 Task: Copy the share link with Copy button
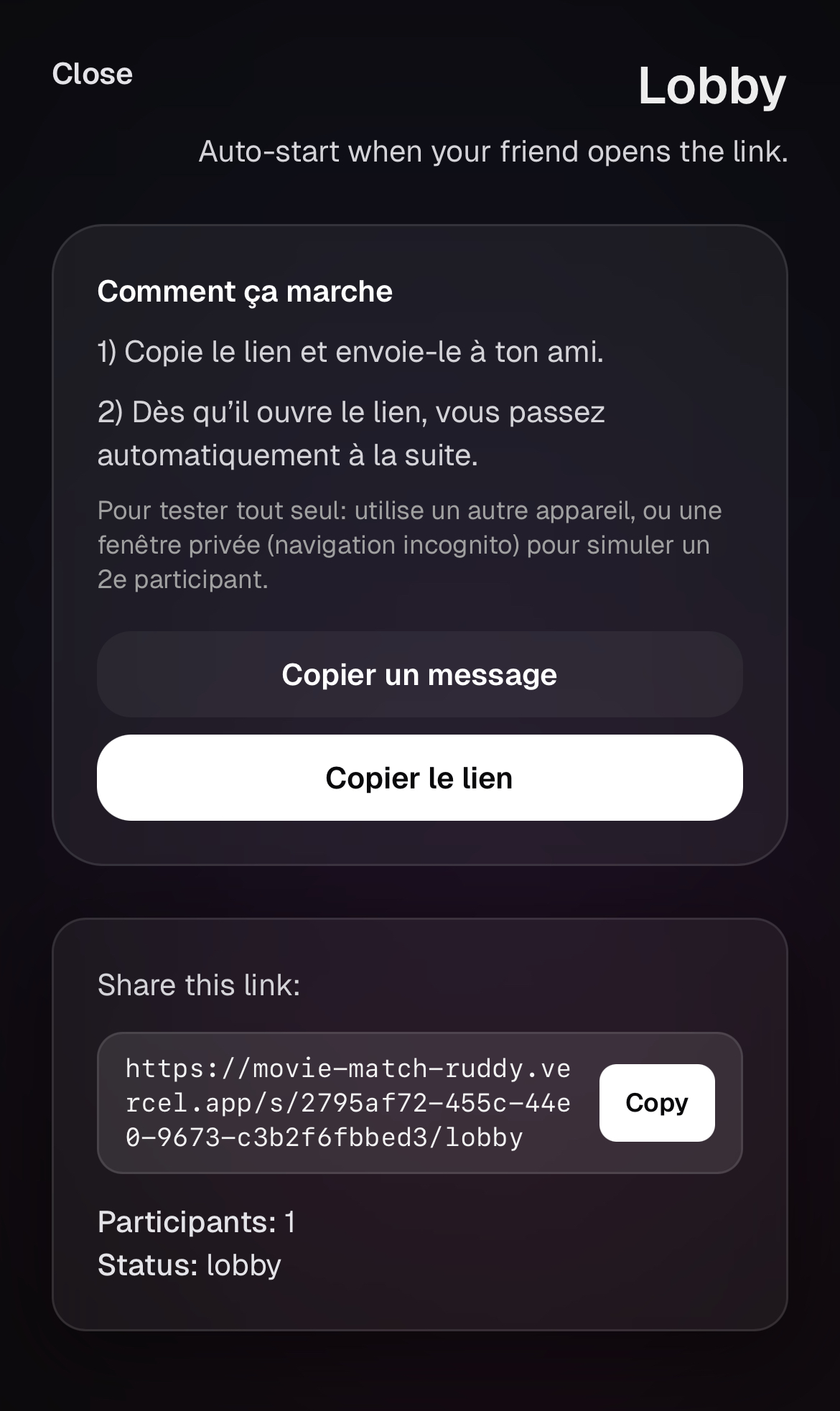pos(656,1102)
